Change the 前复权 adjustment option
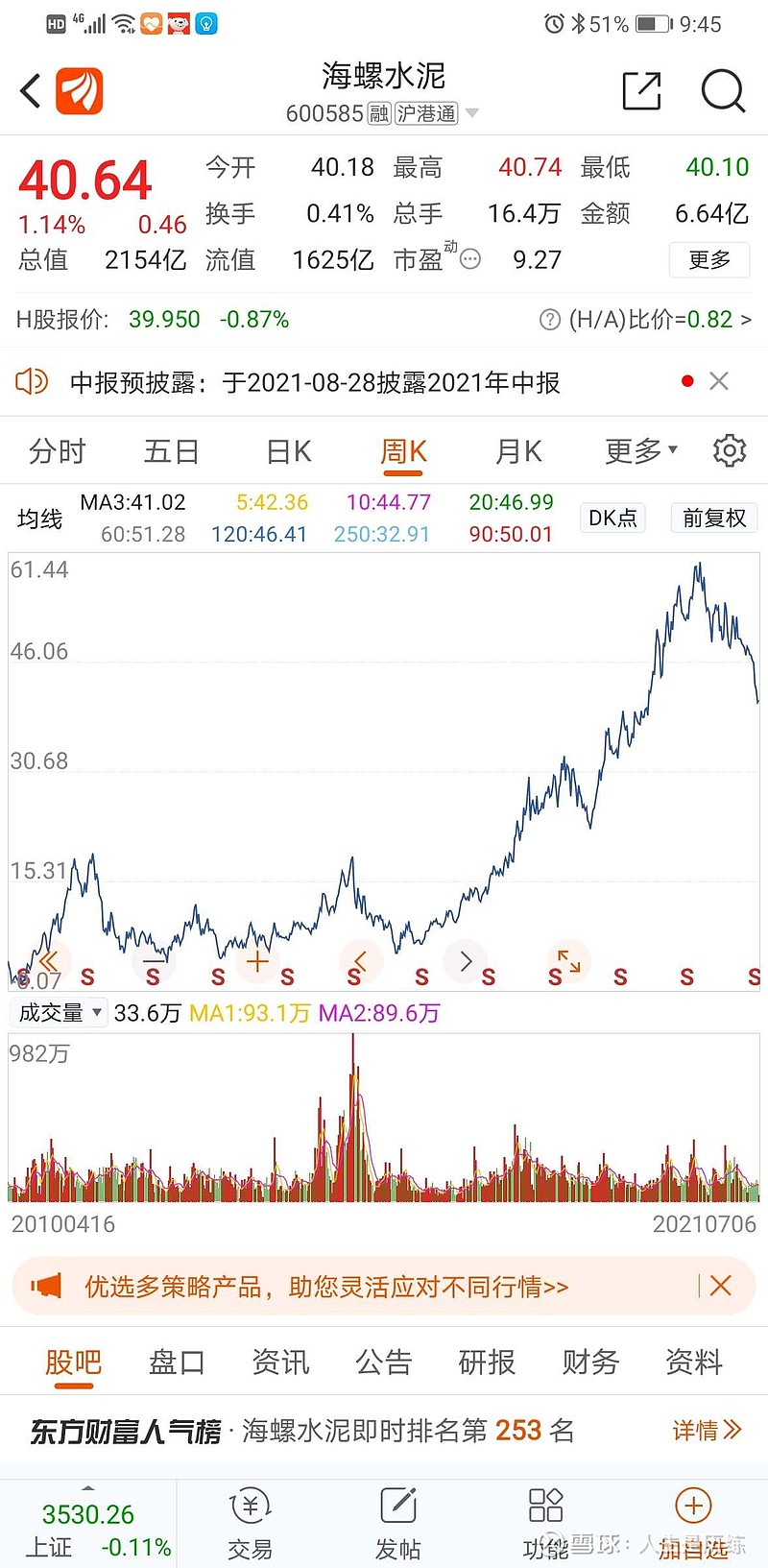 tap(713, 519)
